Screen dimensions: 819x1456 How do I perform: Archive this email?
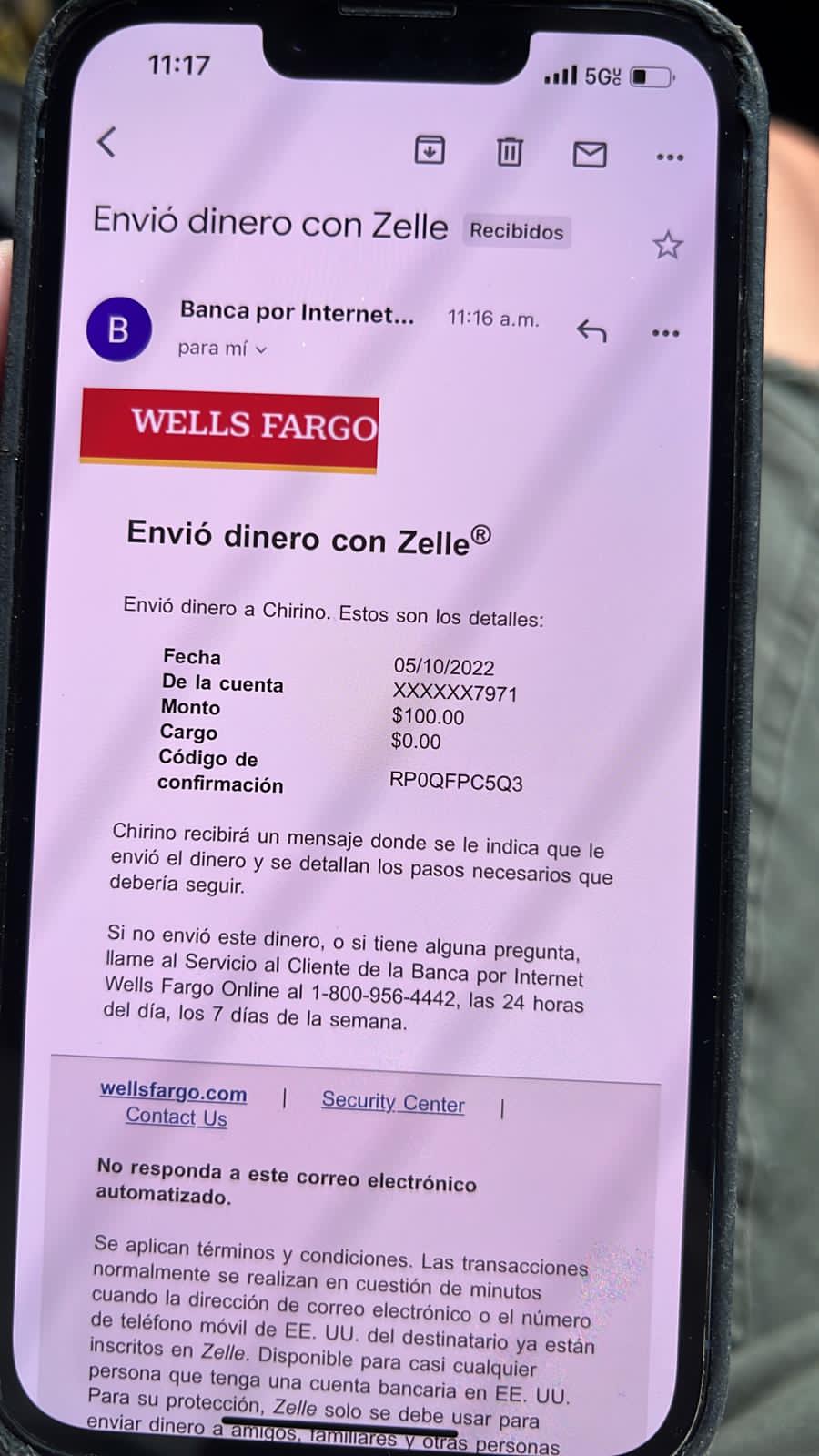click(x=430, y=149)
